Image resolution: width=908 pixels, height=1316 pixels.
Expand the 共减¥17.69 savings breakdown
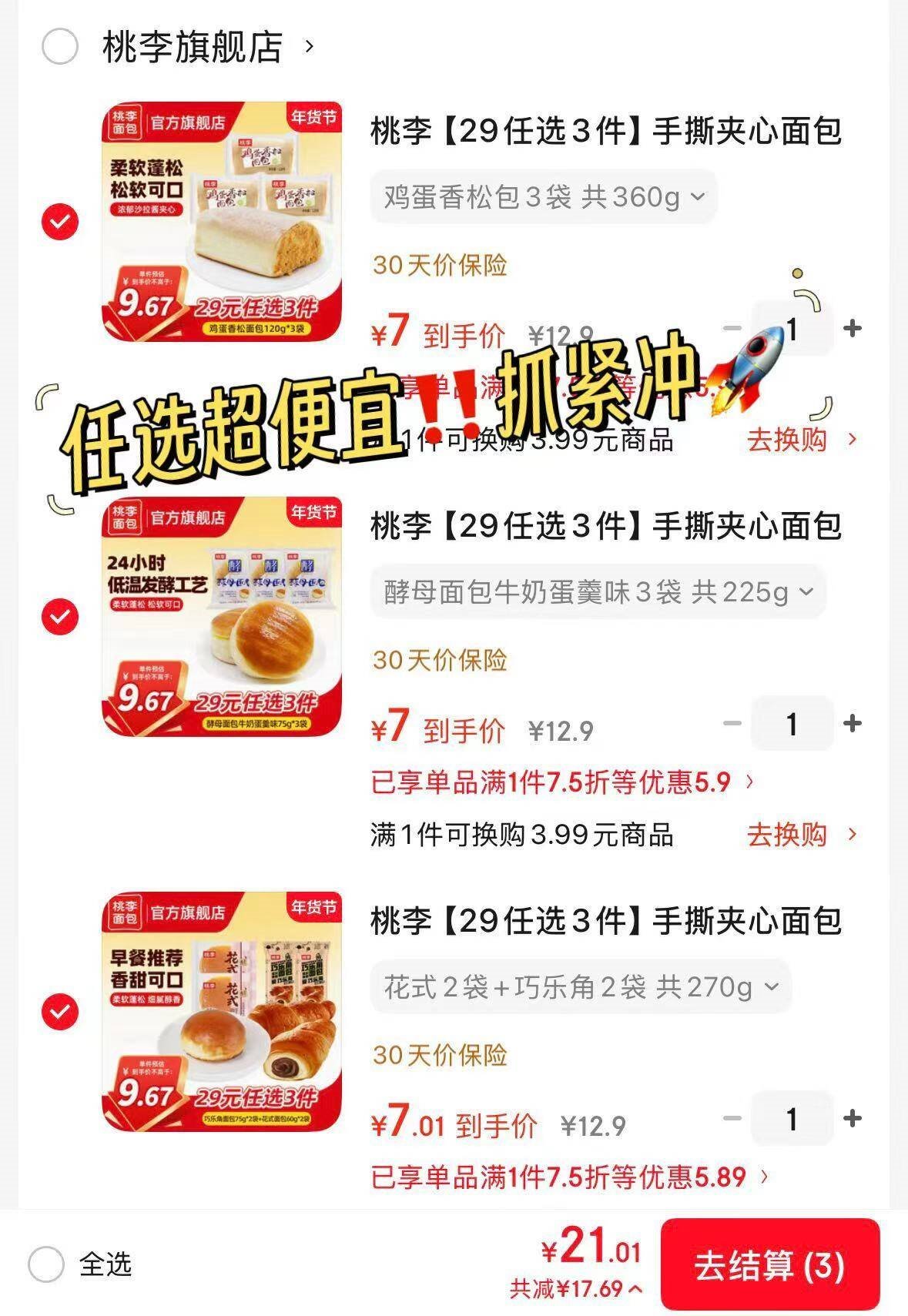click(x=576, y=1289)
